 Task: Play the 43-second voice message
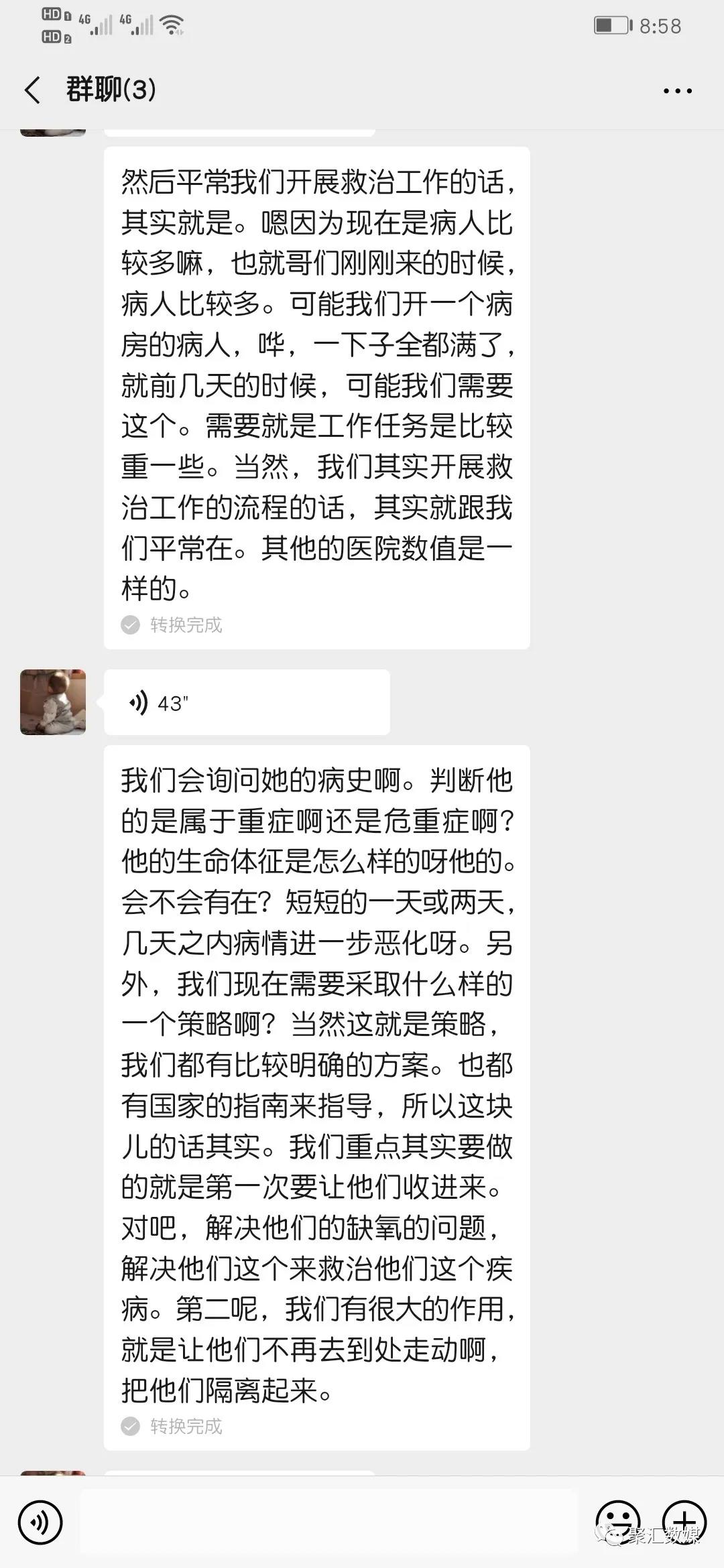point(246,703)
